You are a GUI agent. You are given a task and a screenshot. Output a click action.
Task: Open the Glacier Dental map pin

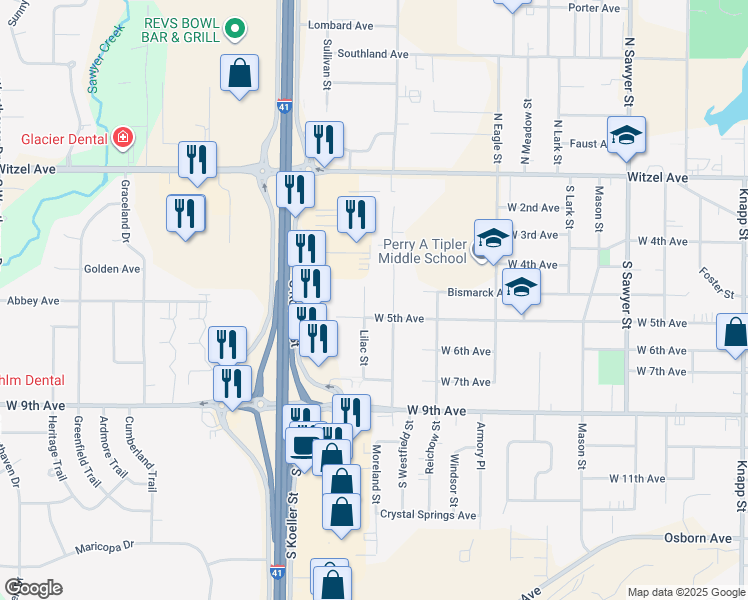[123, 136]
